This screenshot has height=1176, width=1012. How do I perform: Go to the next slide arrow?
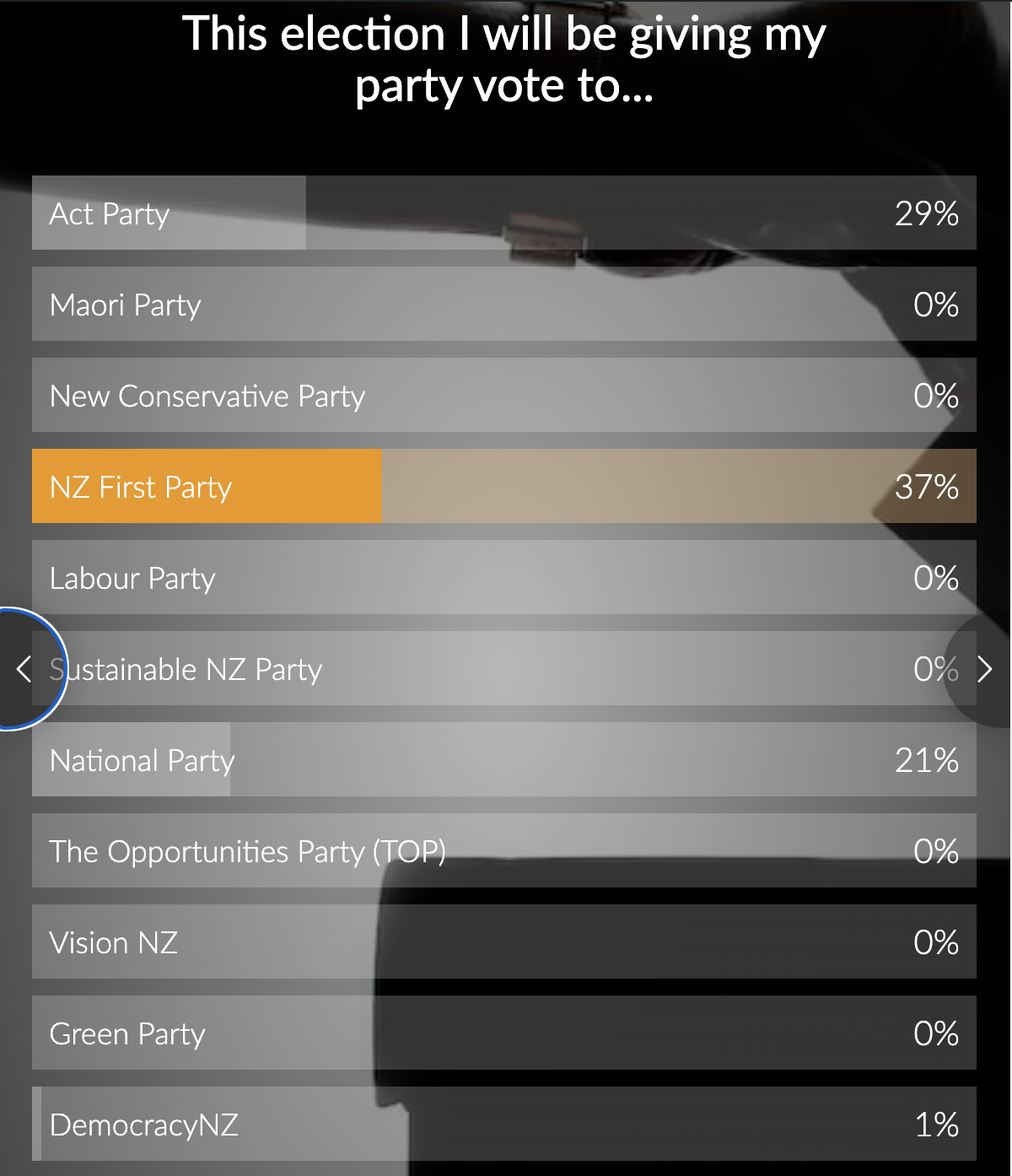click(x=983, y=669)
